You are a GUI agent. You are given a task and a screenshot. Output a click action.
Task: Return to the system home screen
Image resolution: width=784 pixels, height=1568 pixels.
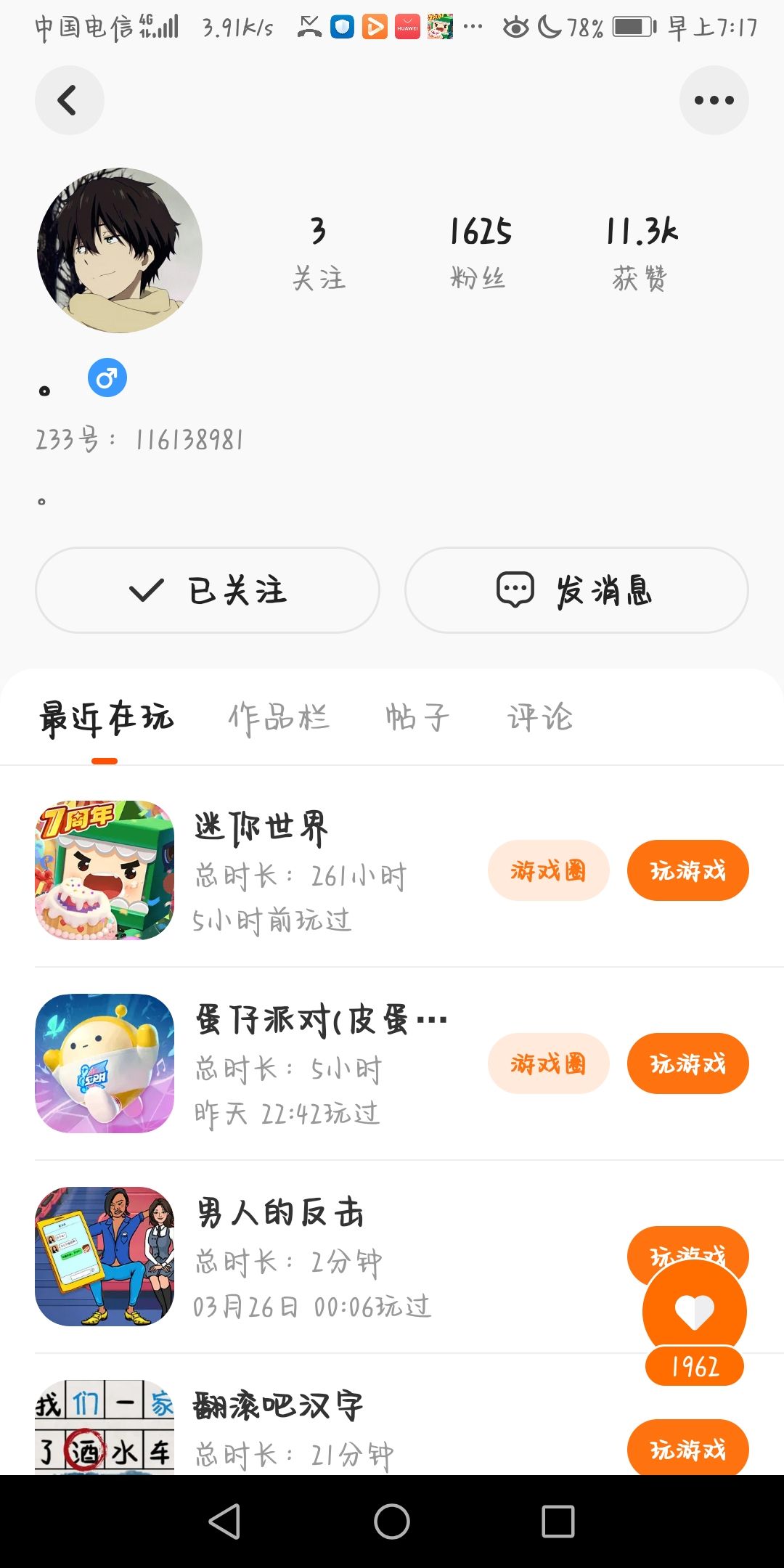tap(392, 1521)
